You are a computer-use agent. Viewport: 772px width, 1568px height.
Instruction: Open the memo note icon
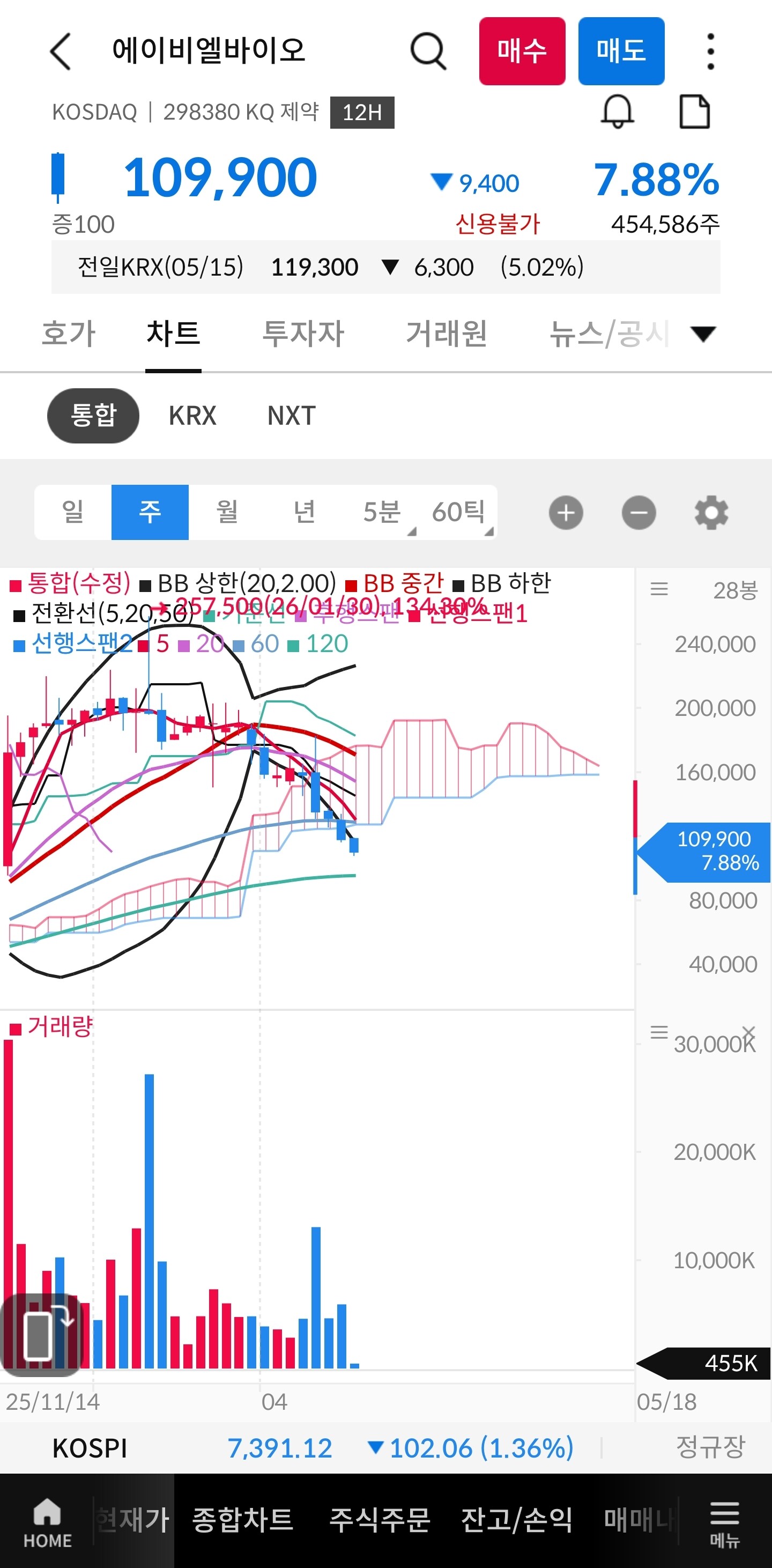694,112
